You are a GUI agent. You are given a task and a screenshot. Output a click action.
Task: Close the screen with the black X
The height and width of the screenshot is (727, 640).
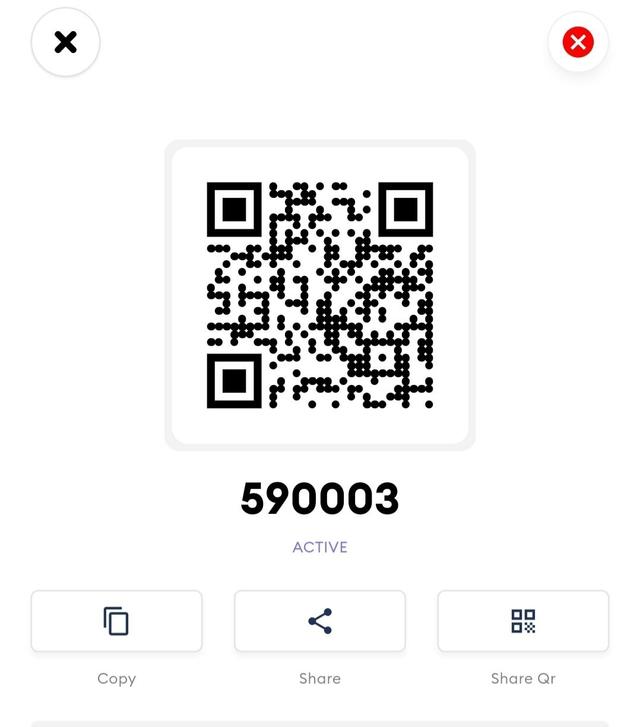66,42
